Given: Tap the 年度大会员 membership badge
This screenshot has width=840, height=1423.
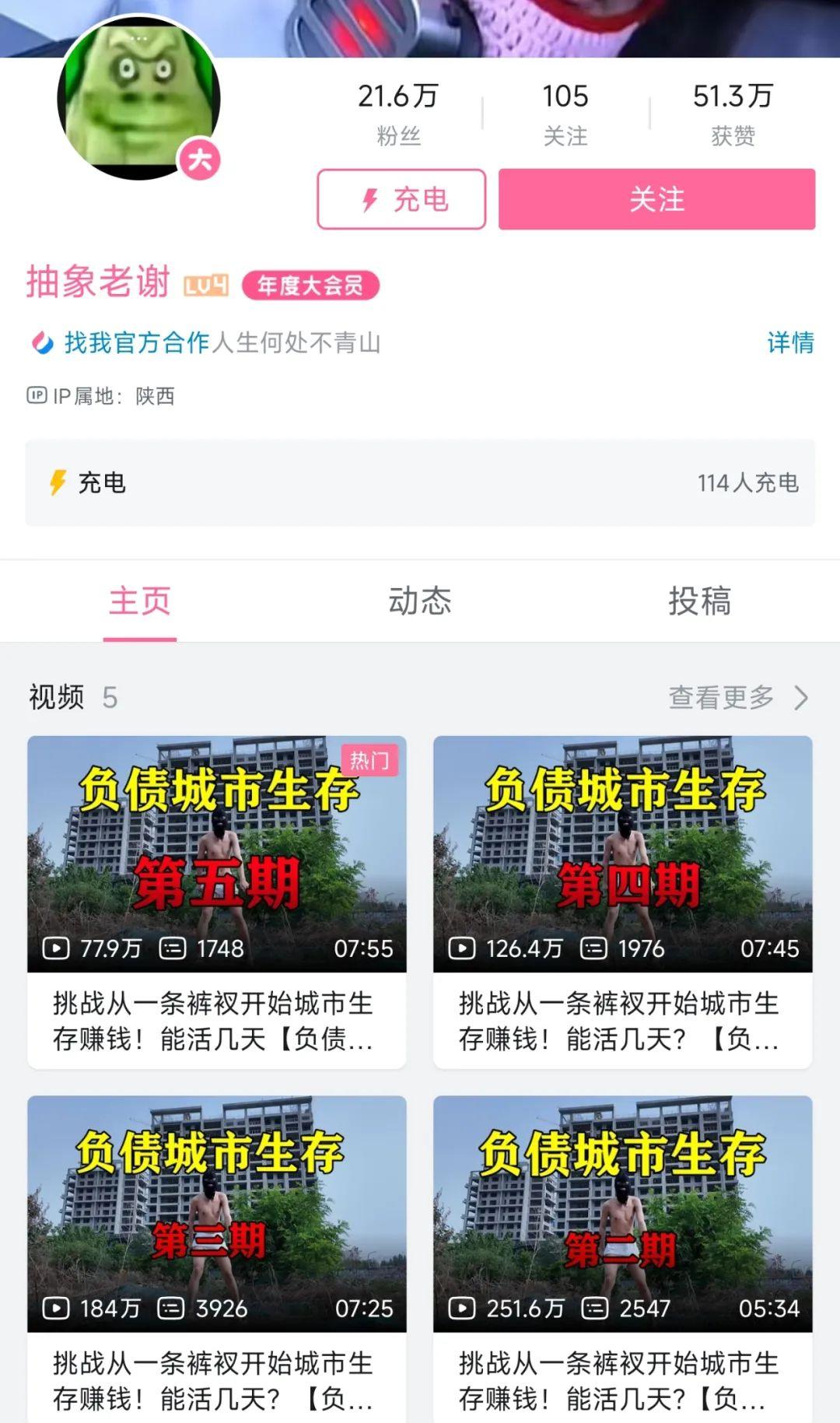Looking at the screenshot, I should click(x=310, y=286).
